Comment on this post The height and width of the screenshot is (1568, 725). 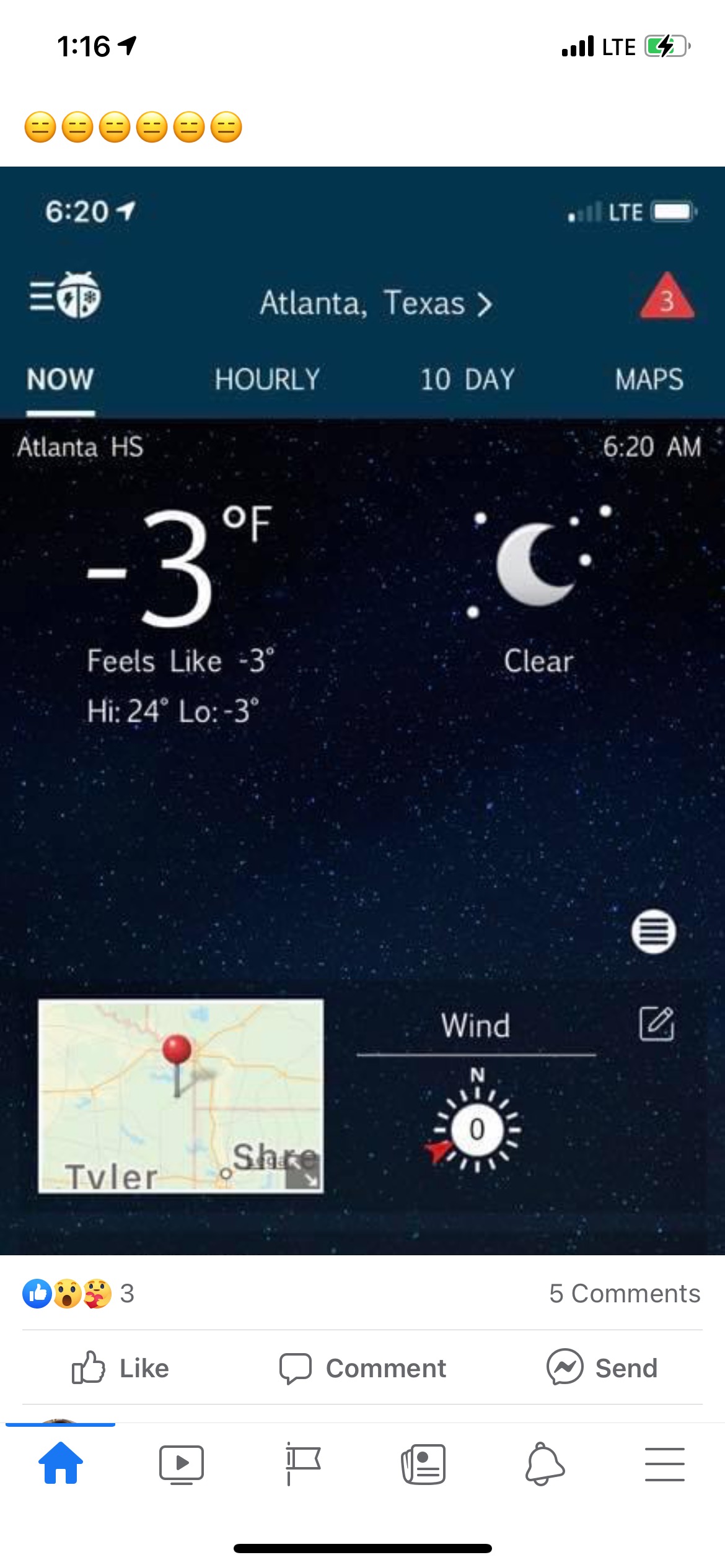point(362,1367)
